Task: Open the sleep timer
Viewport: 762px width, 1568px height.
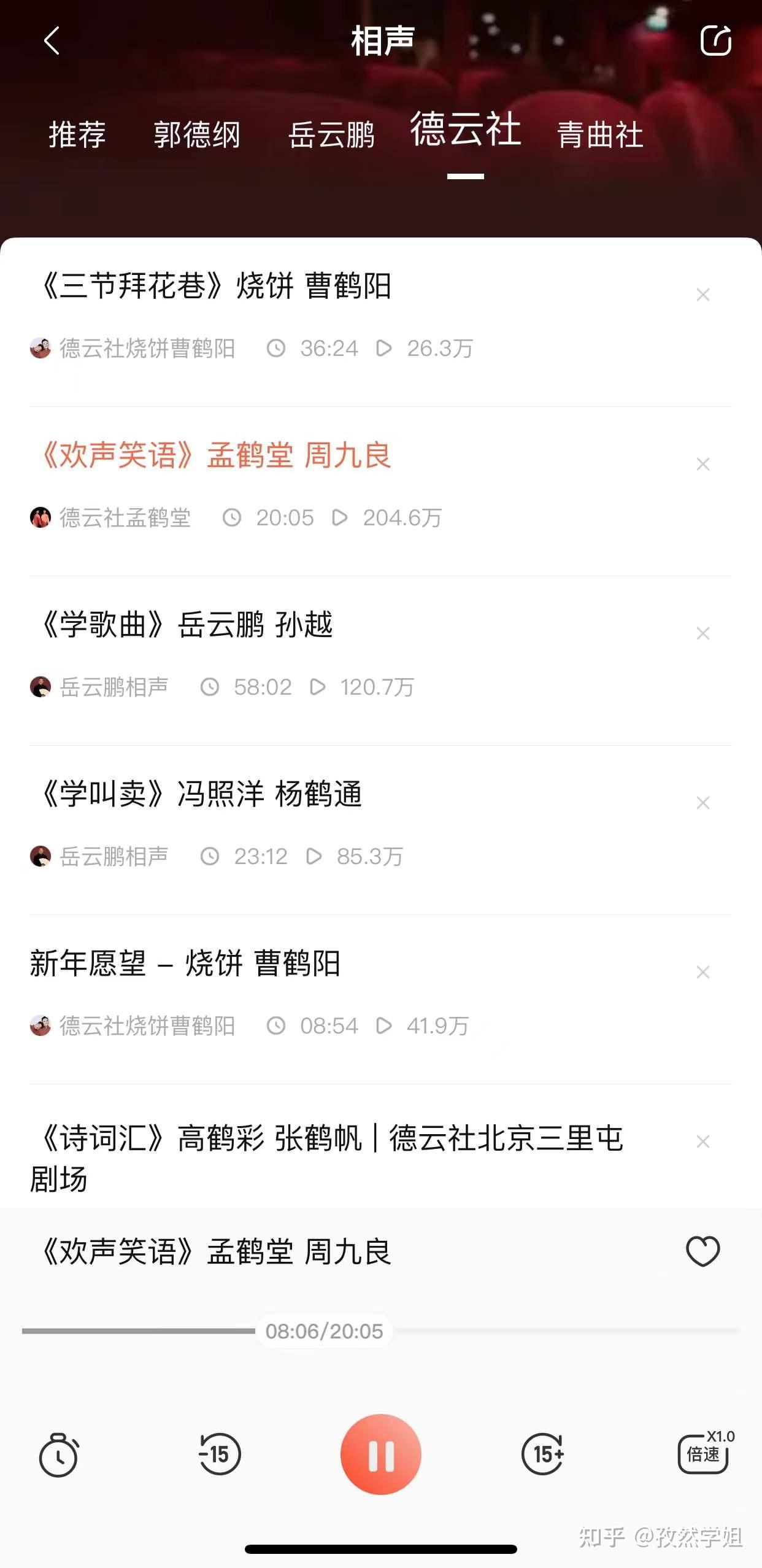Action: [59, 1455]
